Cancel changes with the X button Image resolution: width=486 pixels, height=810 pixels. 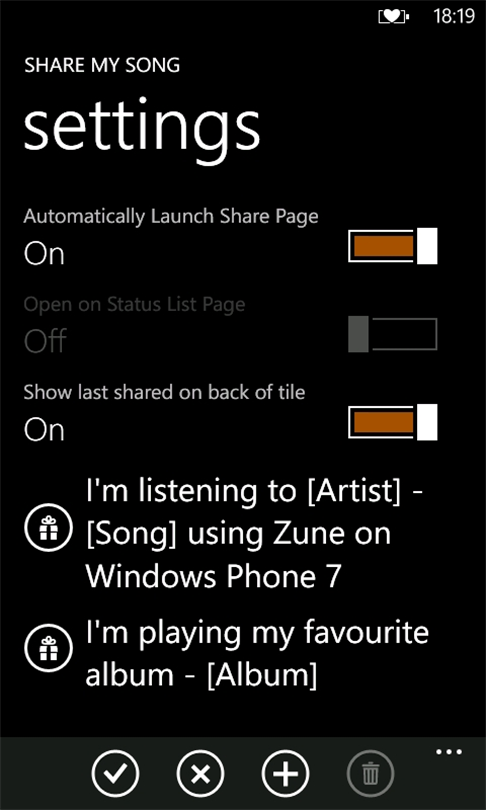click(x=200, y=774)
